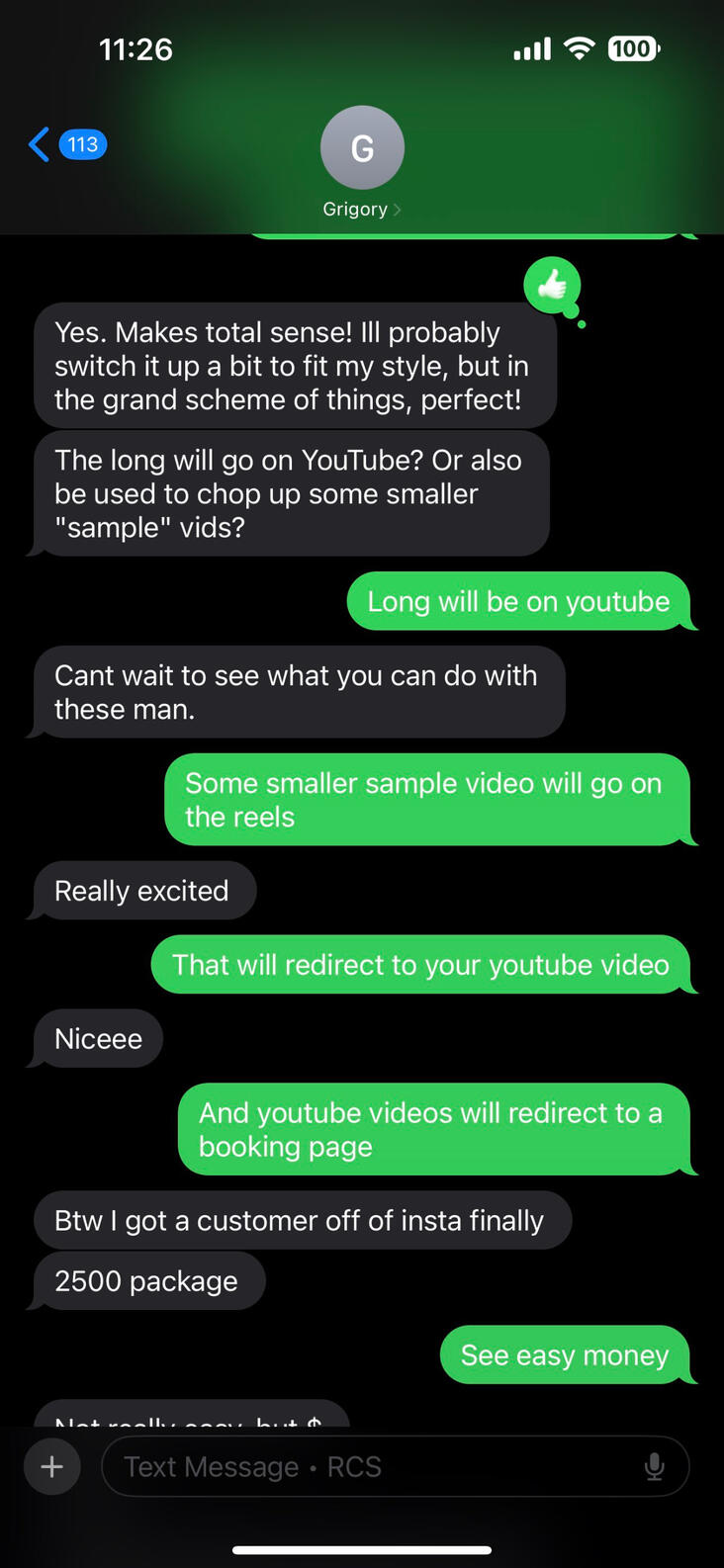Start voice dictation with the microphone
The image size is (724, 1568).
(x=654, y=1466)
